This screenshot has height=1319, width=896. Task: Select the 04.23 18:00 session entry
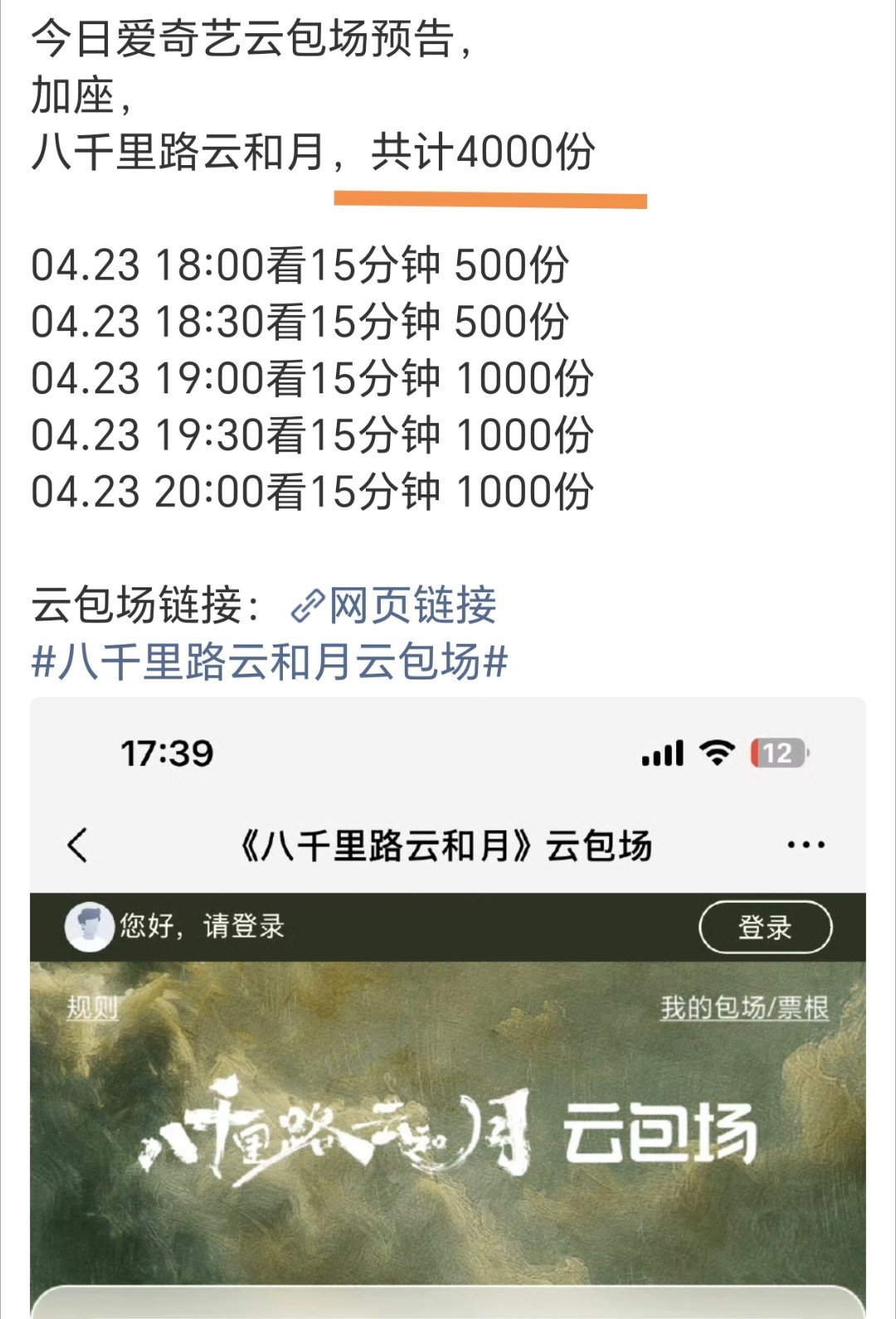point(299,265)
